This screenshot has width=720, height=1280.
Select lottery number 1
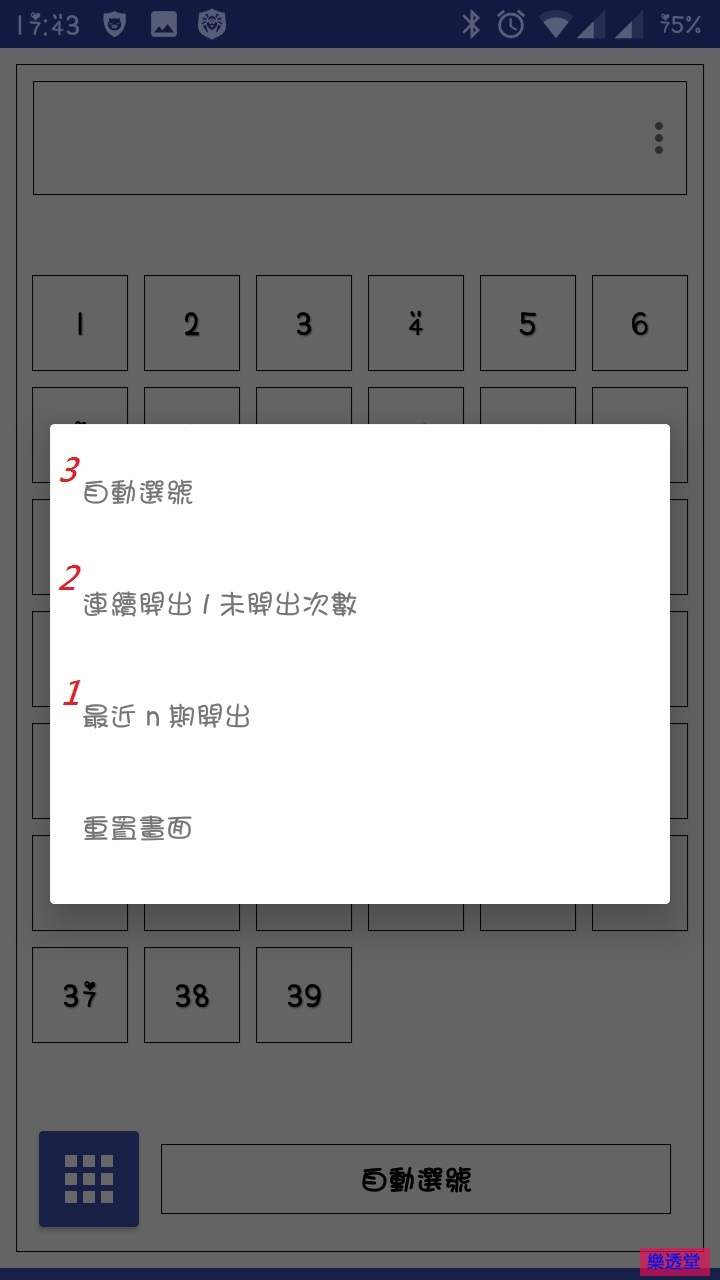coord(80,323)
